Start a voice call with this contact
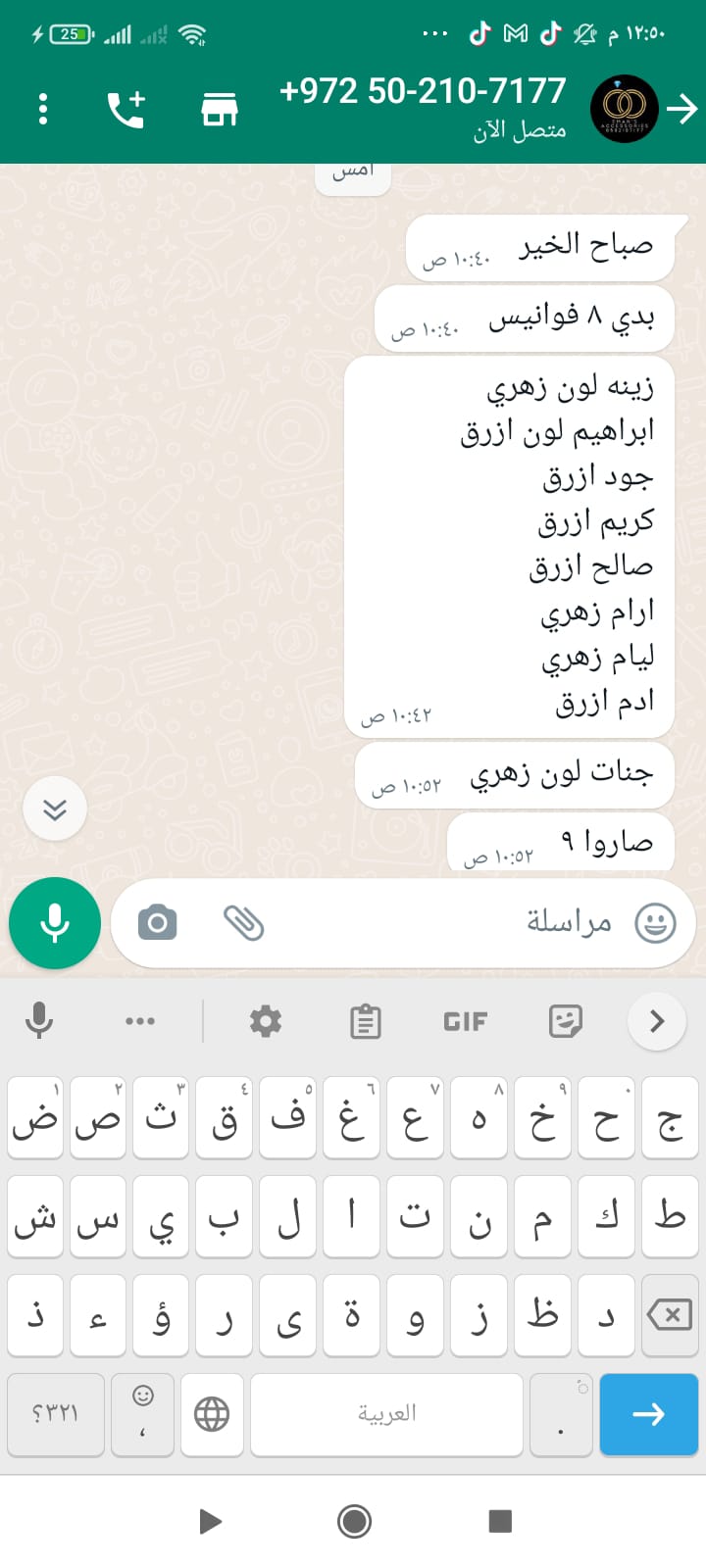The height and width of the screenshot is (1568, 706). [126, 109]
